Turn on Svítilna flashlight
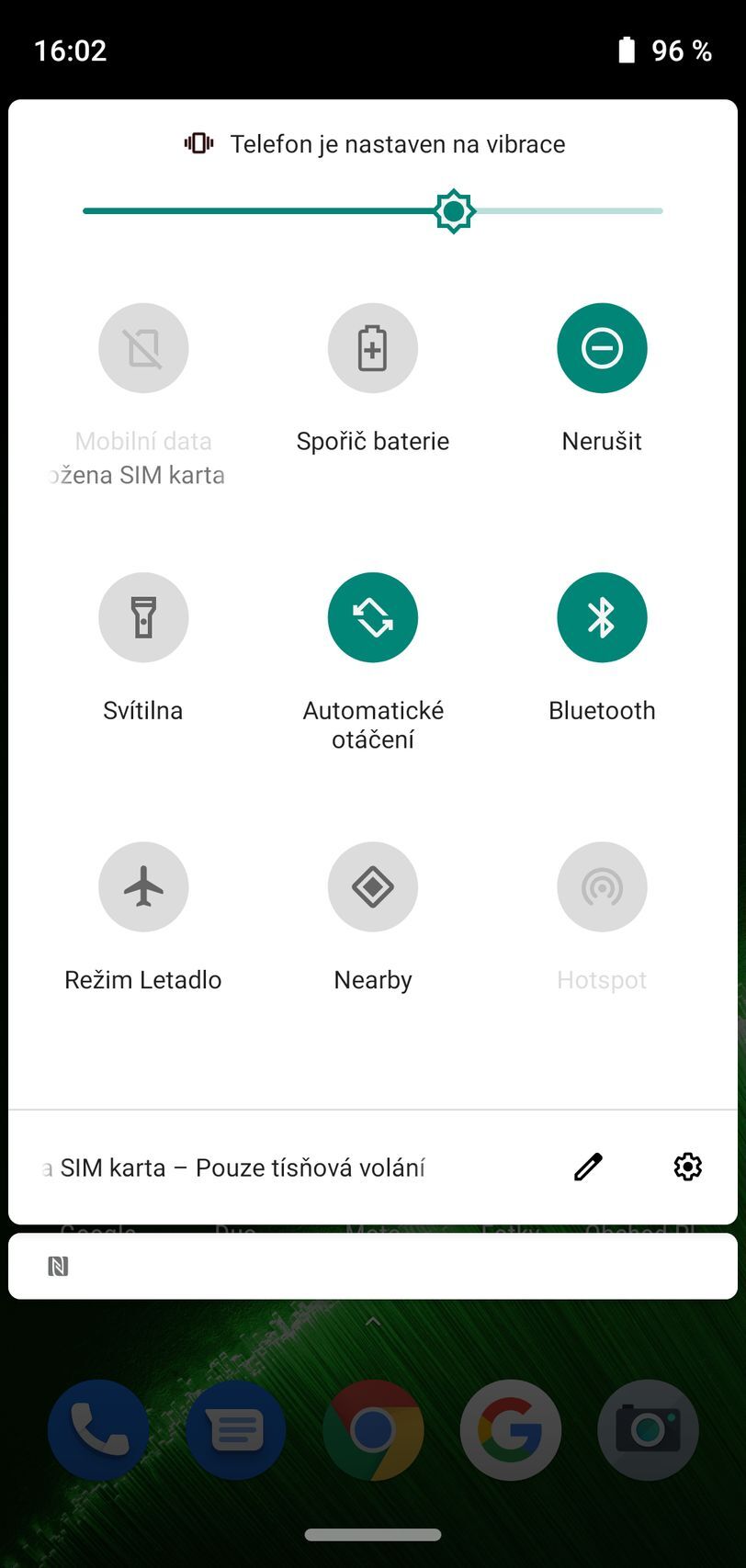This screenshot has height=1568, width=746. [143, 617]
